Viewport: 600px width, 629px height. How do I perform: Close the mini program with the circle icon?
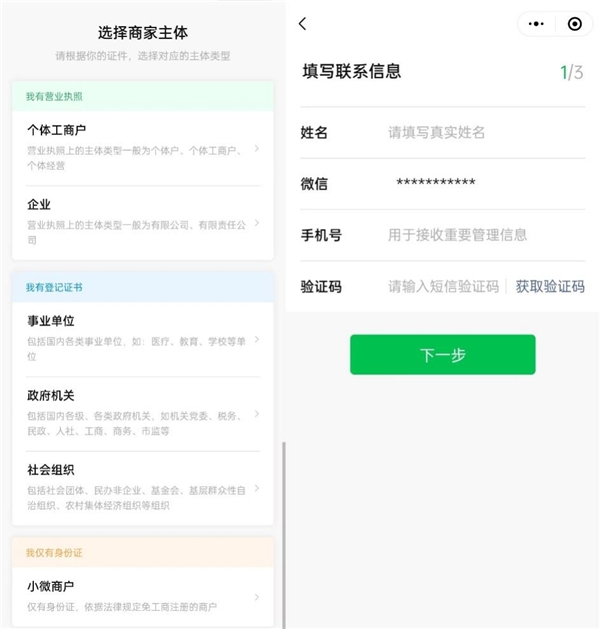click(x=574, y=24)
